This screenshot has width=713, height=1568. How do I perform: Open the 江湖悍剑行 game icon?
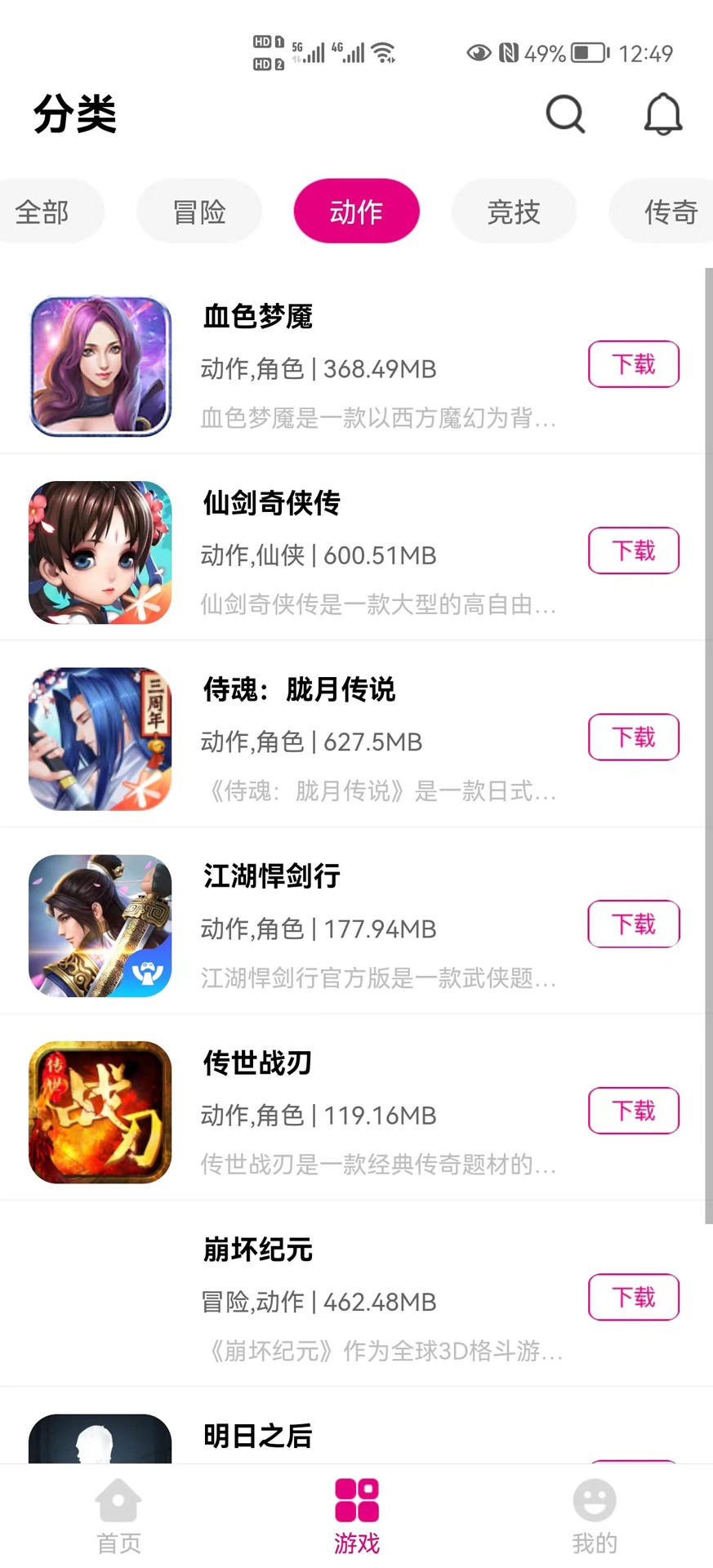coord(100,925)
